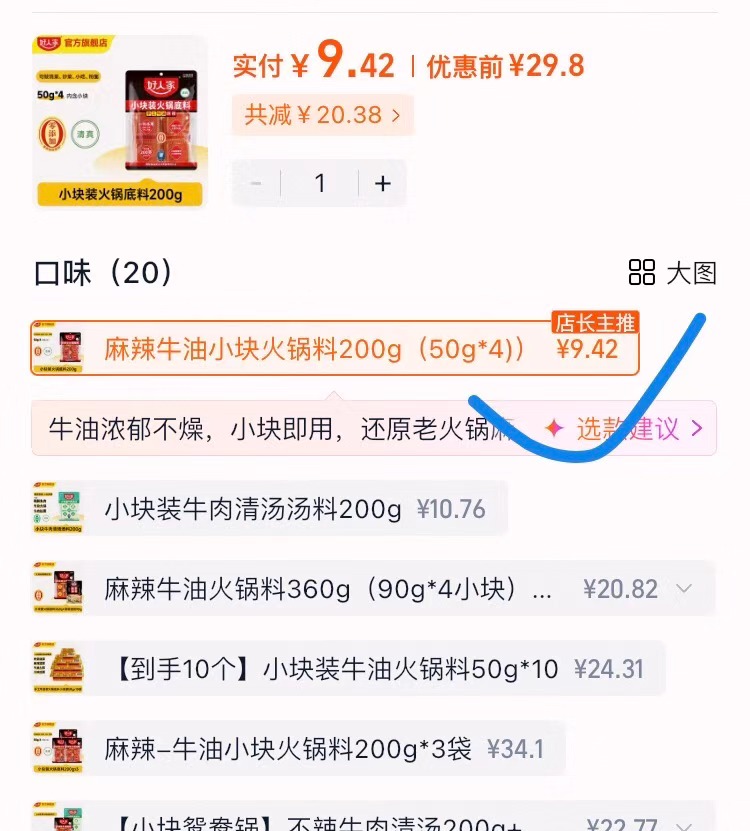Choose 小块装牛肉清汤汤料200g flavor

tap(270, 509)
